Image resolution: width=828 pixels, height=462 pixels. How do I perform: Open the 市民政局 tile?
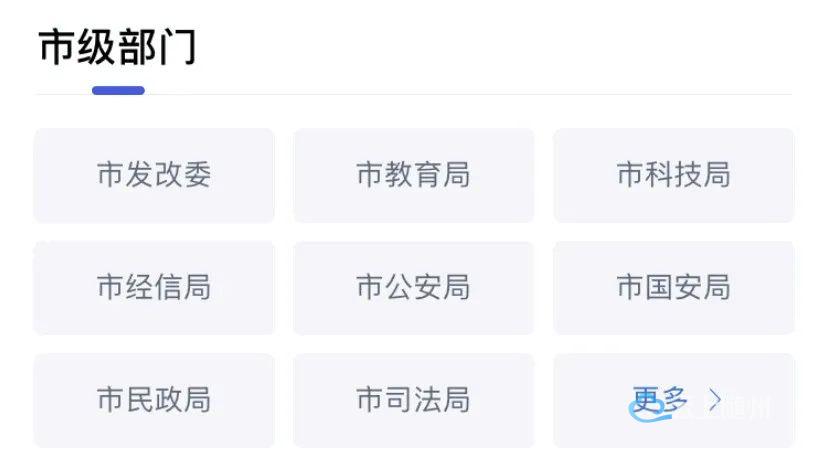[x=154, y=400]
